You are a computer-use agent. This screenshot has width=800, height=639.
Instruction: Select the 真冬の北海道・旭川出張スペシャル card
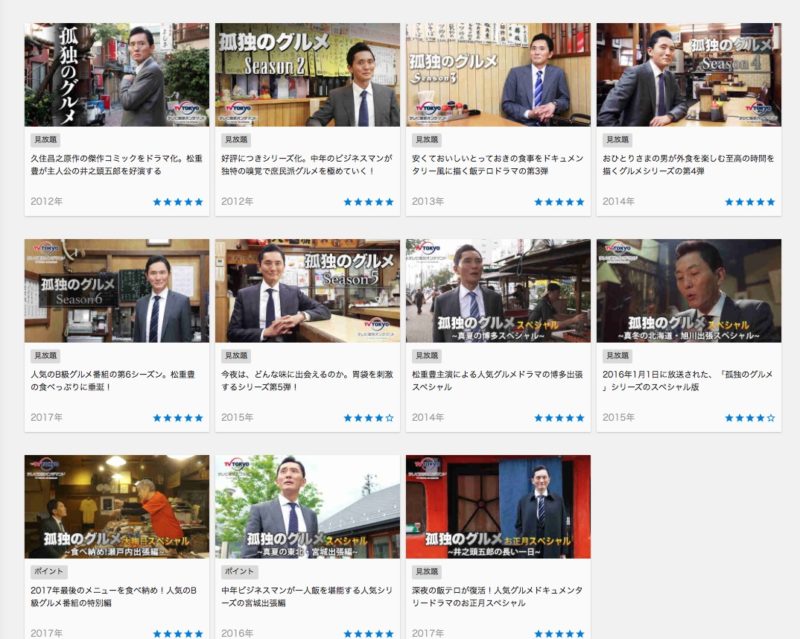tap(689, 291)
